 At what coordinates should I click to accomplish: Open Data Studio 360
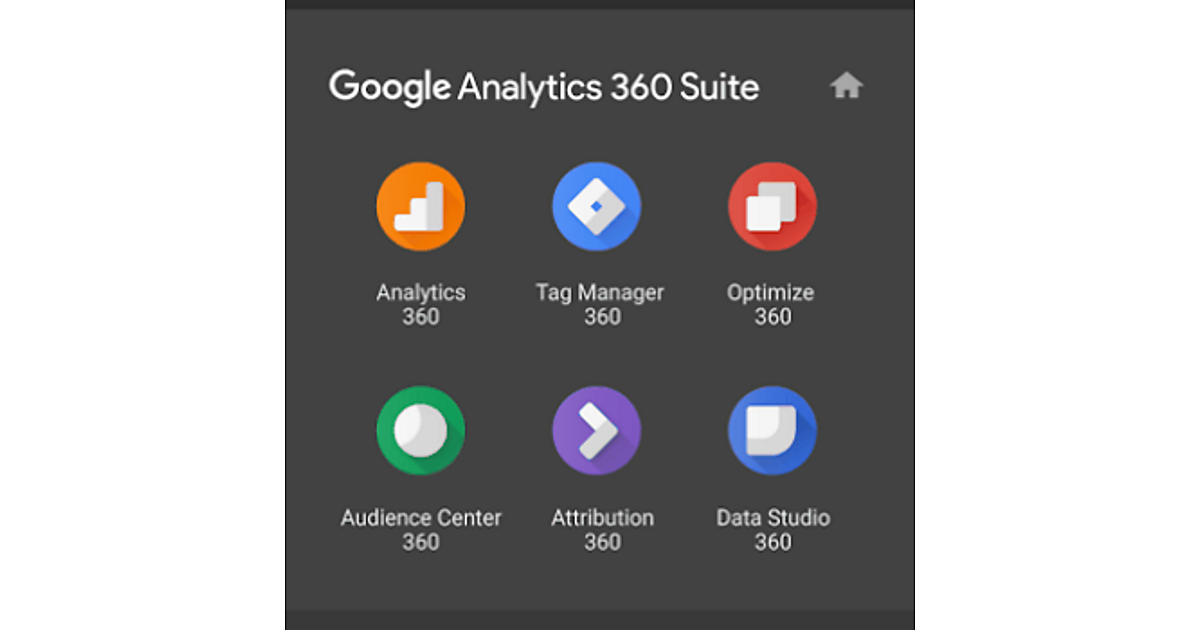coord(772,430)
